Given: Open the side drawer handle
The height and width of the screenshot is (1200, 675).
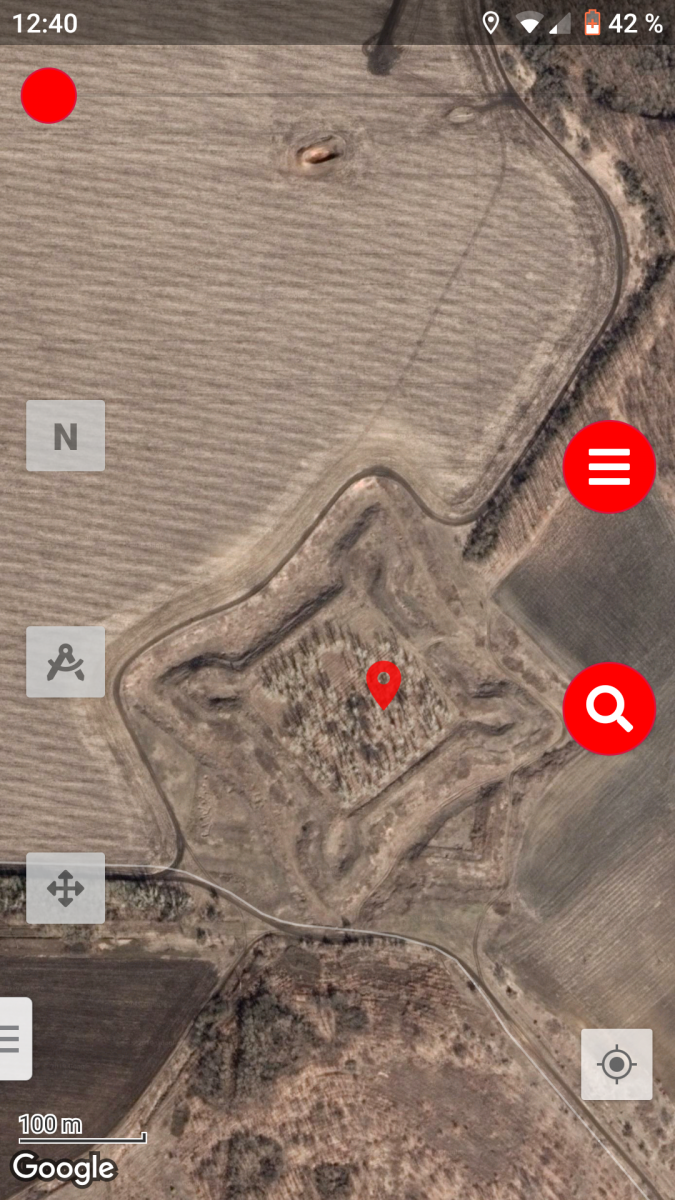Looking at the screenshot, I should click(x=14, y=1038).
